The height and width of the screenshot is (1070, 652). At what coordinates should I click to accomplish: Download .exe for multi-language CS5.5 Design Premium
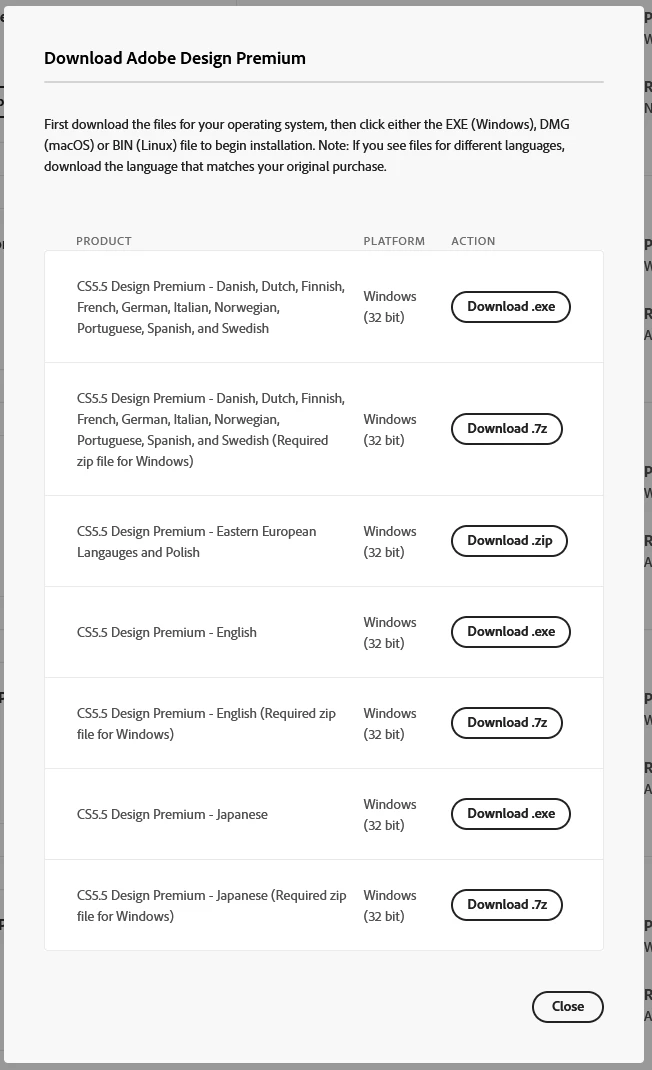click(510, 307)
